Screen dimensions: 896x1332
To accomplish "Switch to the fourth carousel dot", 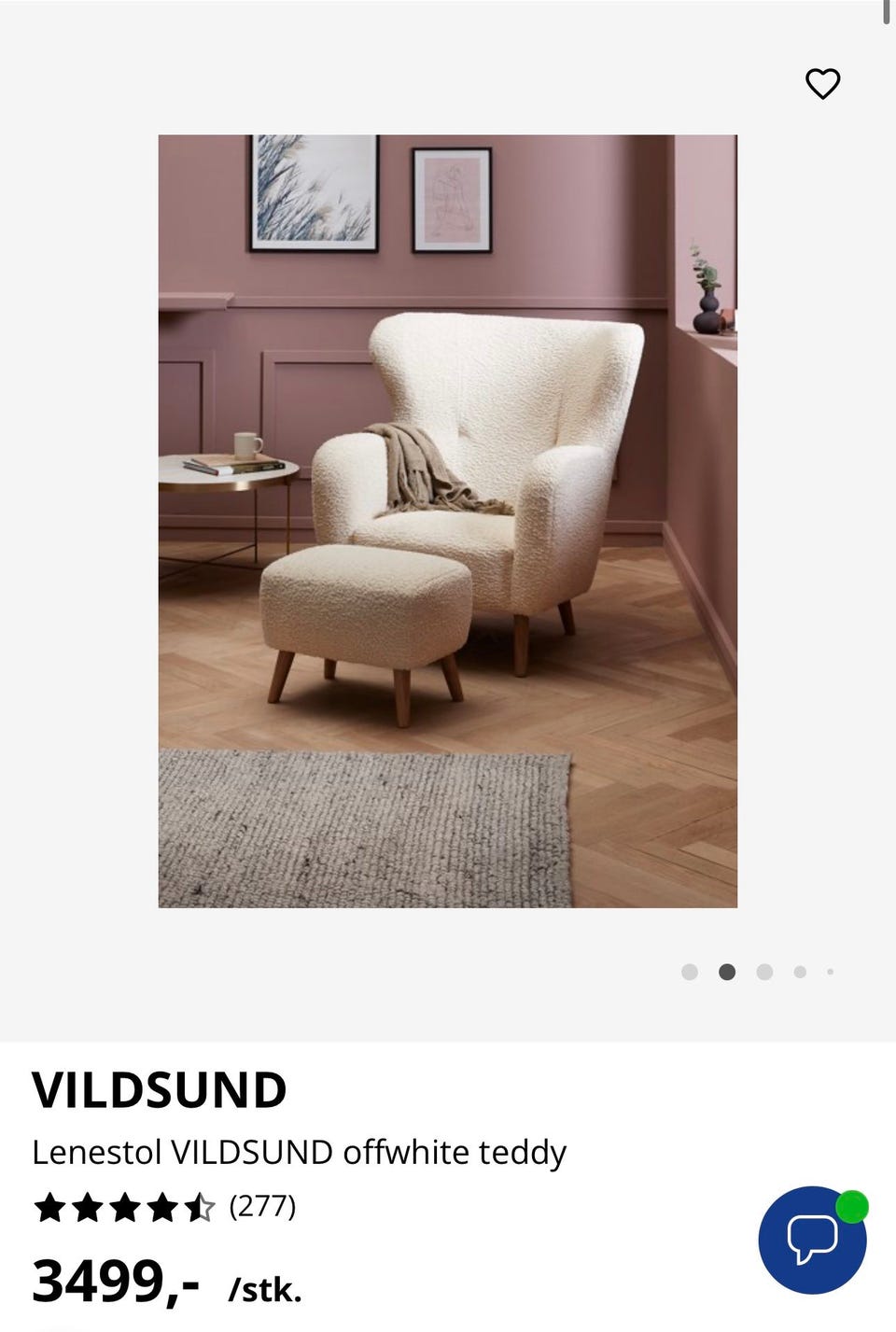I will (x=801, y=972).
